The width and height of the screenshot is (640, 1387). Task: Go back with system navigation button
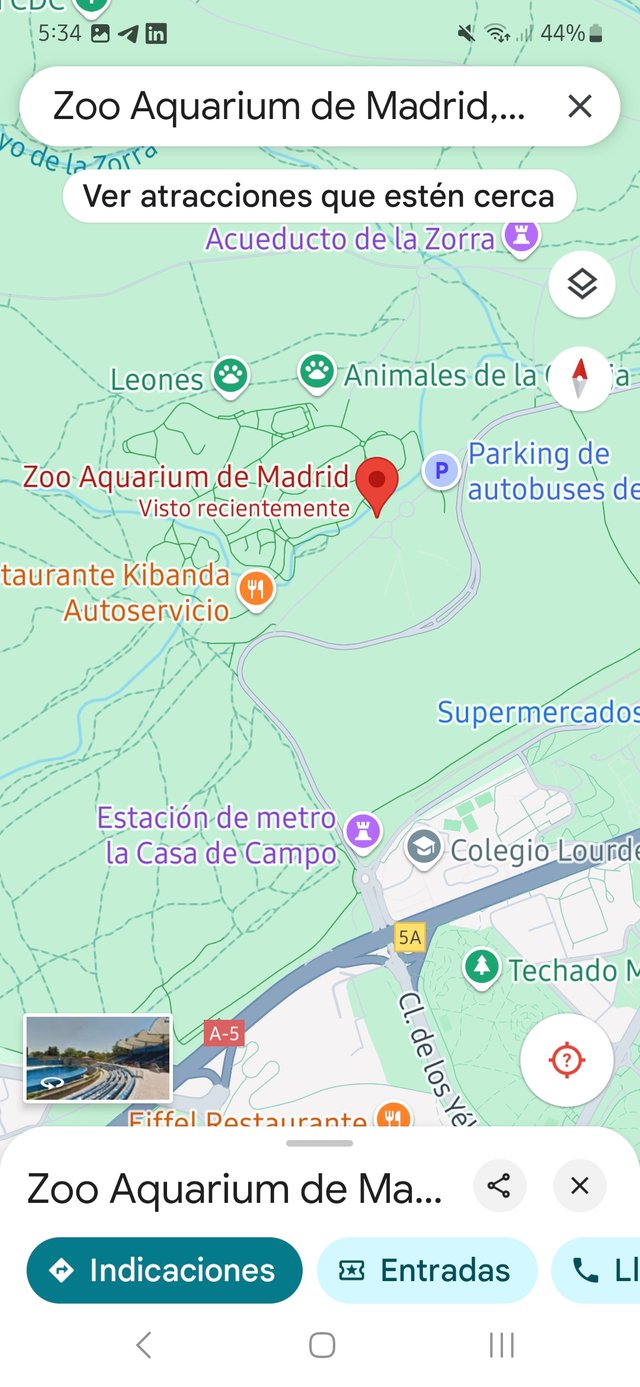(x=144, y=1345)
